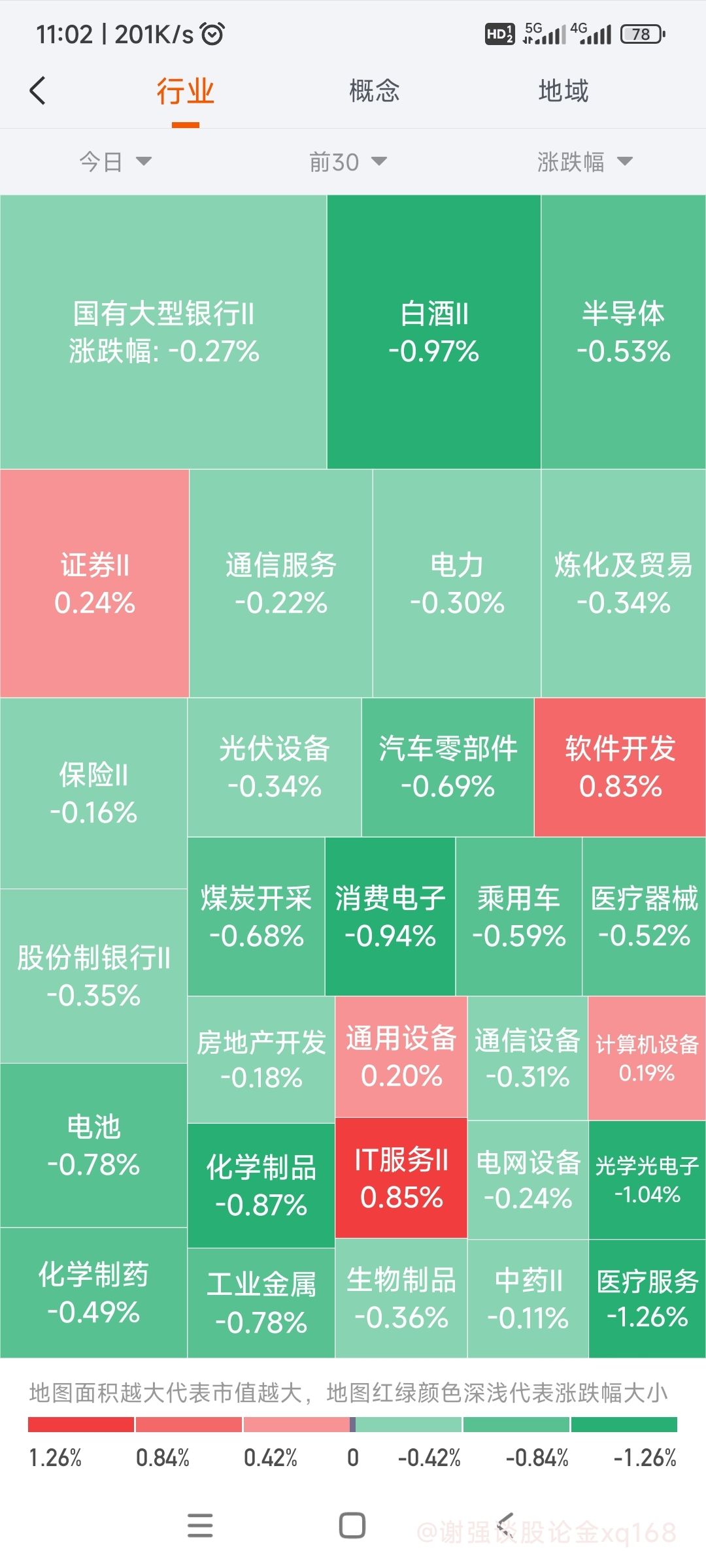This screenshot has width=706, height=1568.
Task: Open the 通用设备 sector tile
Action: 401,1056
